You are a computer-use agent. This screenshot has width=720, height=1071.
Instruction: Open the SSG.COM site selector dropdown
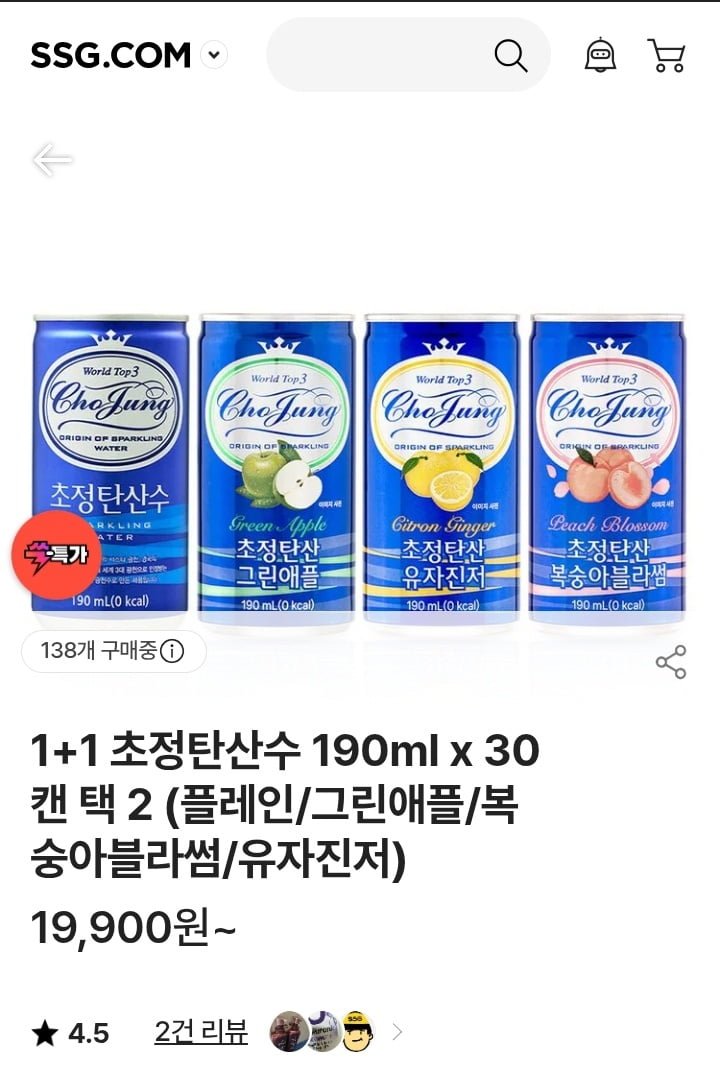[214, 55]
